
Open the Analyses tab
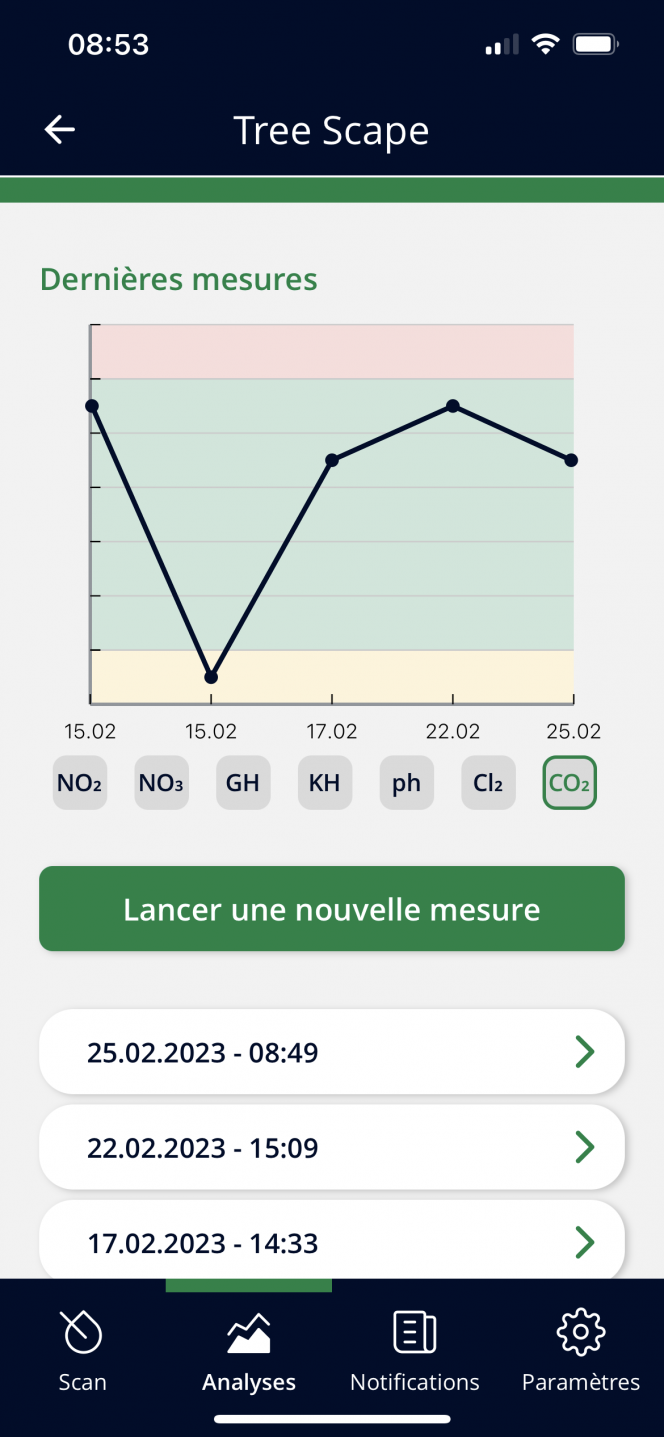(x=249, y=1352)
